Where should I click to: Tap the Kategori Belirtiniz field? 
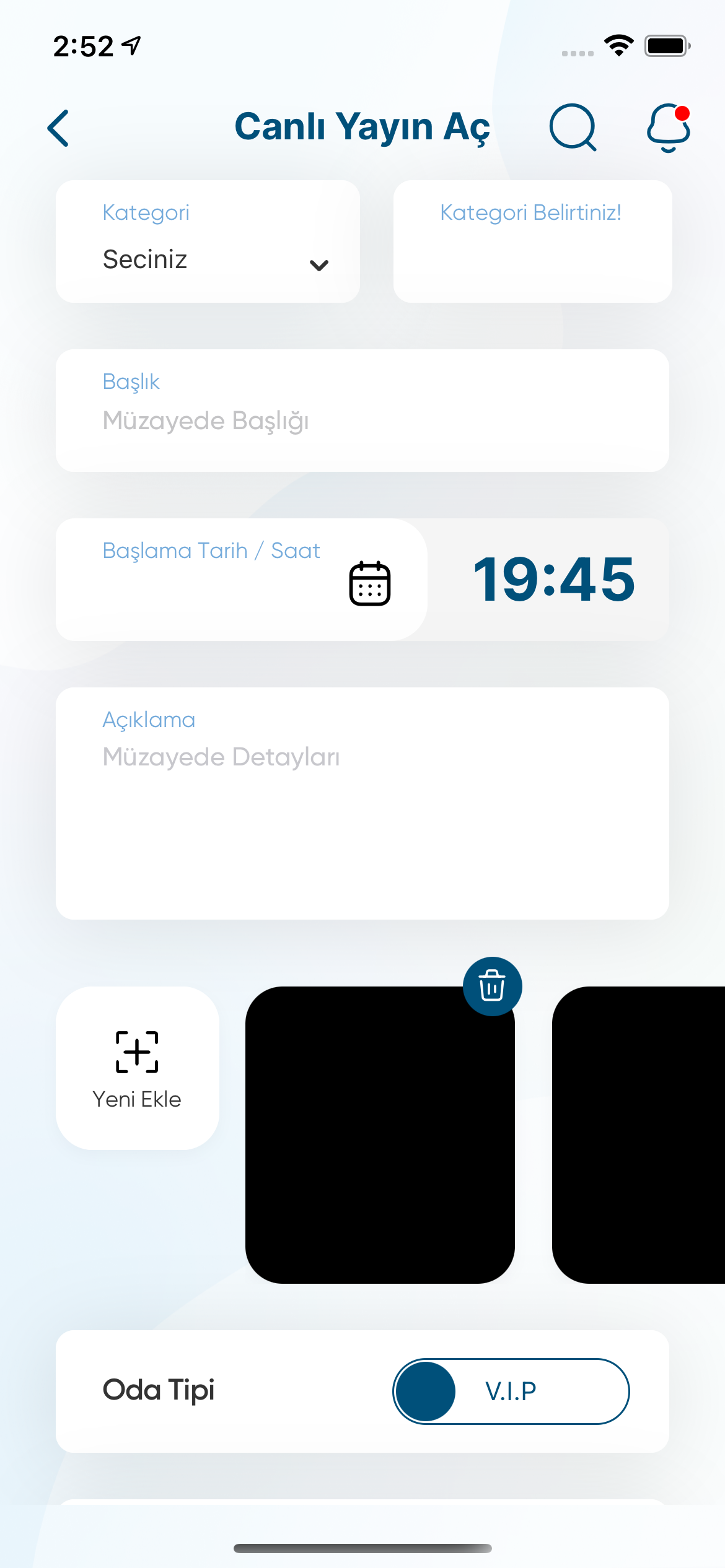[532, 242]
